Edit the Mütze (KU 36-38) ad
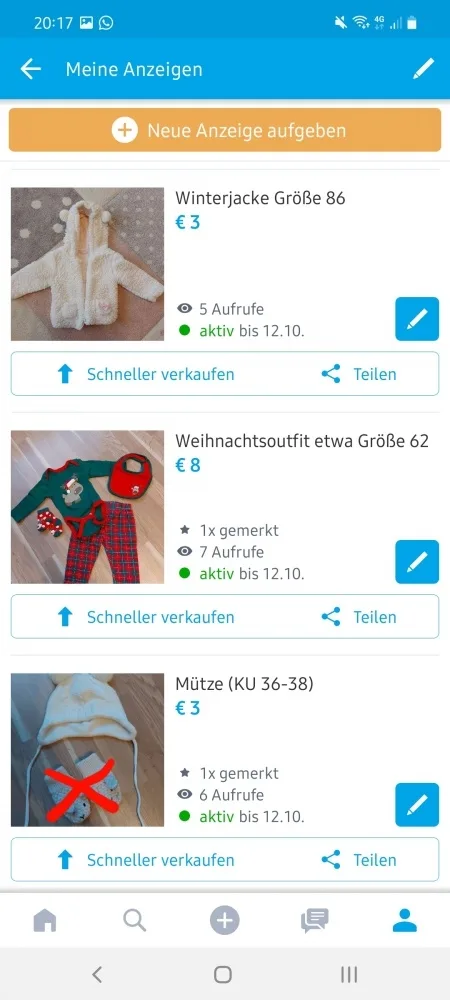The height and width of the screenshot is (1000, 450). 417,805
